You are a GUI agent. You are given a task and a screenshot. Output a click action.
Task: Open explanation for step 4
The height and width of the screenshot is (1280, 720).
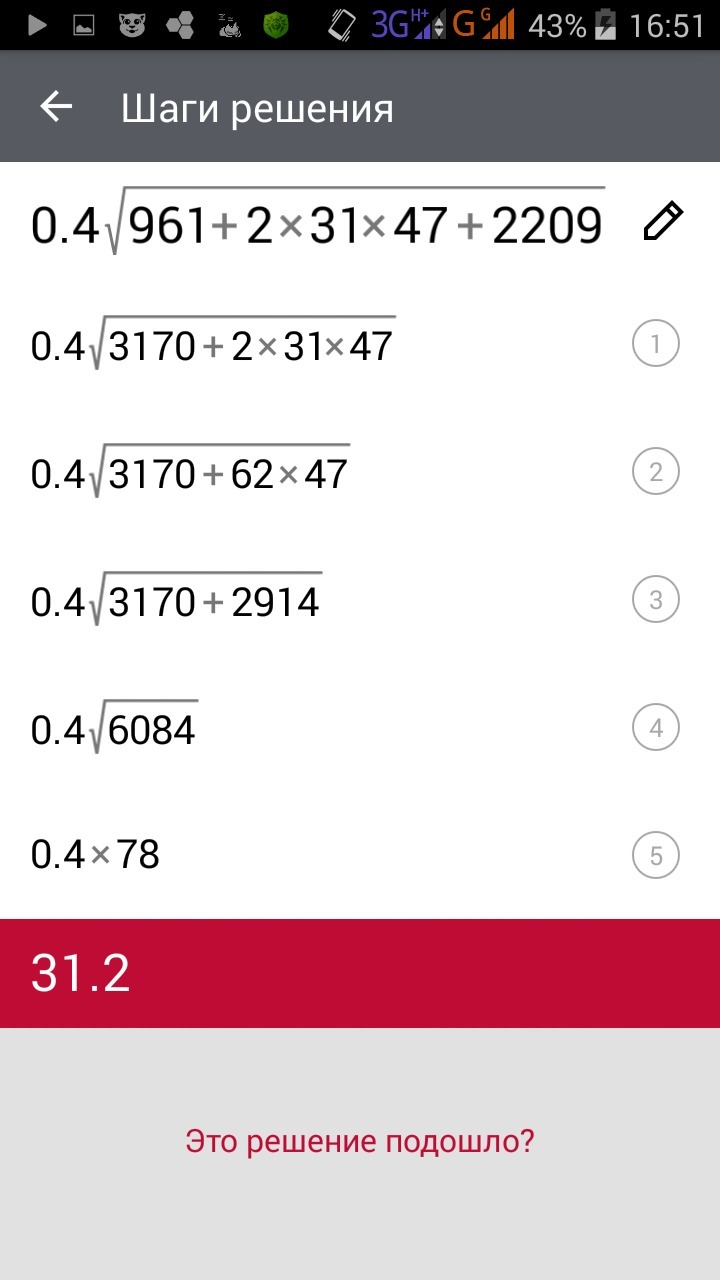point(656,728)
